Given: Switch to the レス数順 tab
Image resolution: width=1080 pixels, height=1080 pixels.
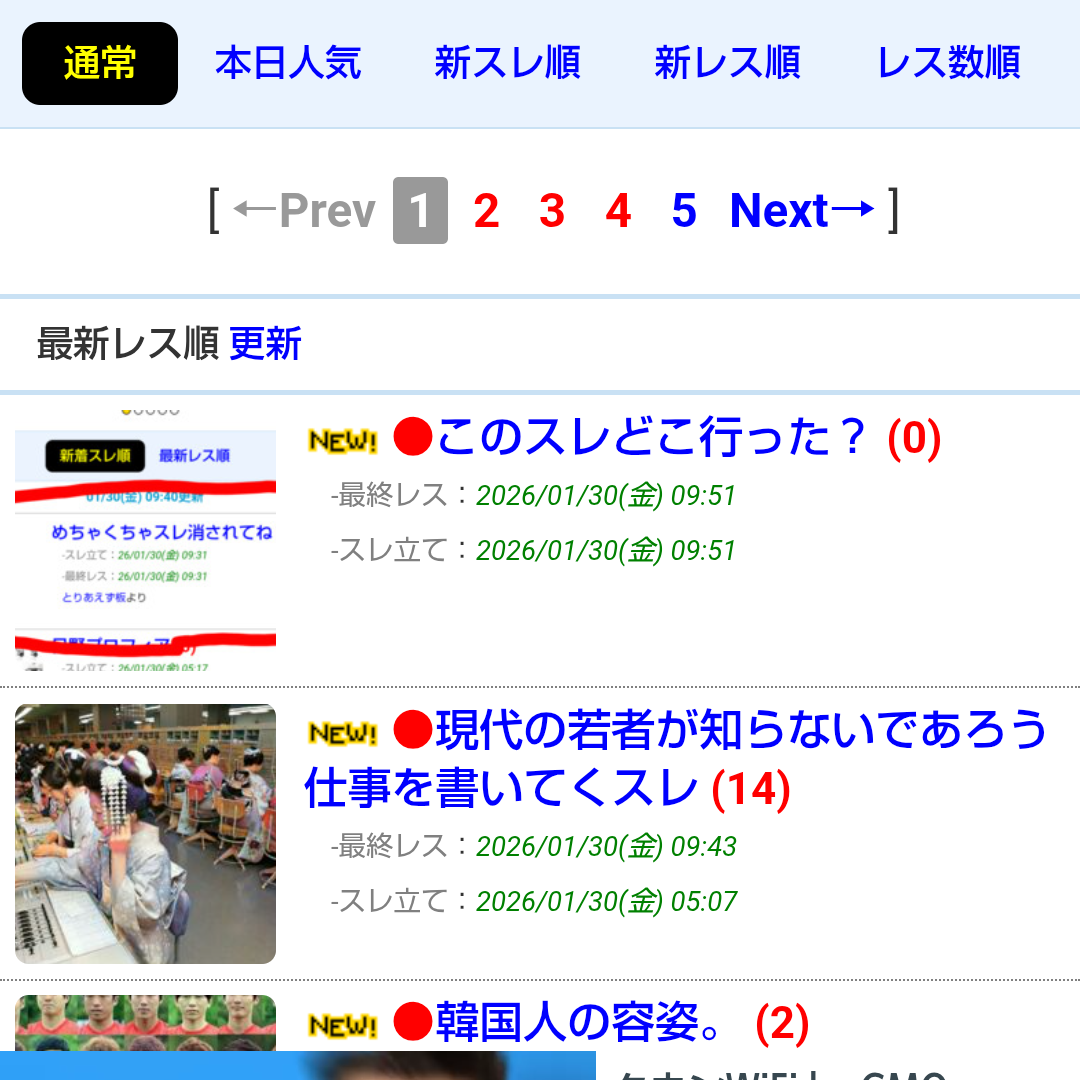Looking at the screenshot, I should [x=948, y=63].
